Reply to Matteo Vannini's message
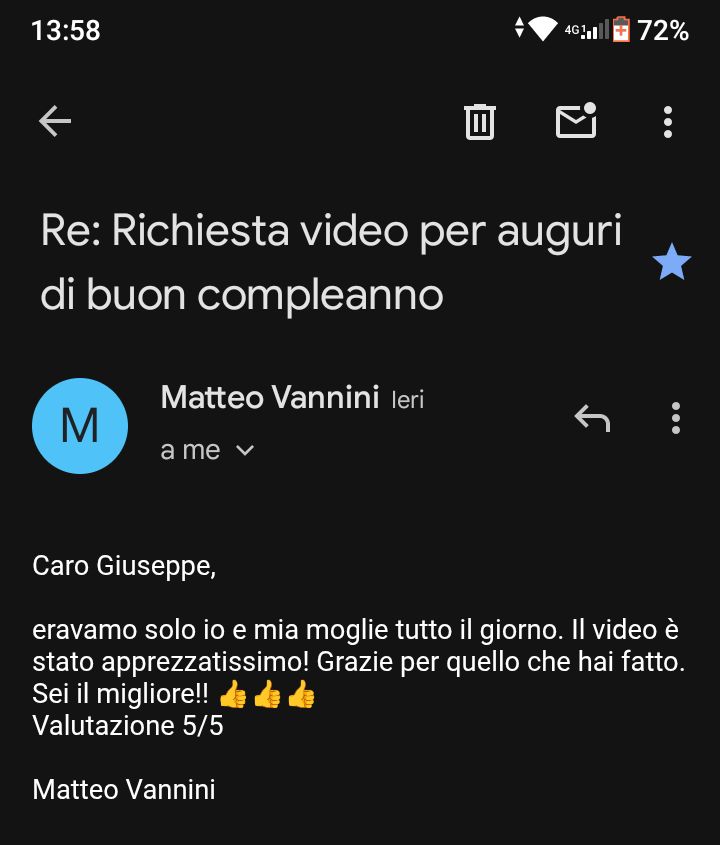 coord(592,418)
